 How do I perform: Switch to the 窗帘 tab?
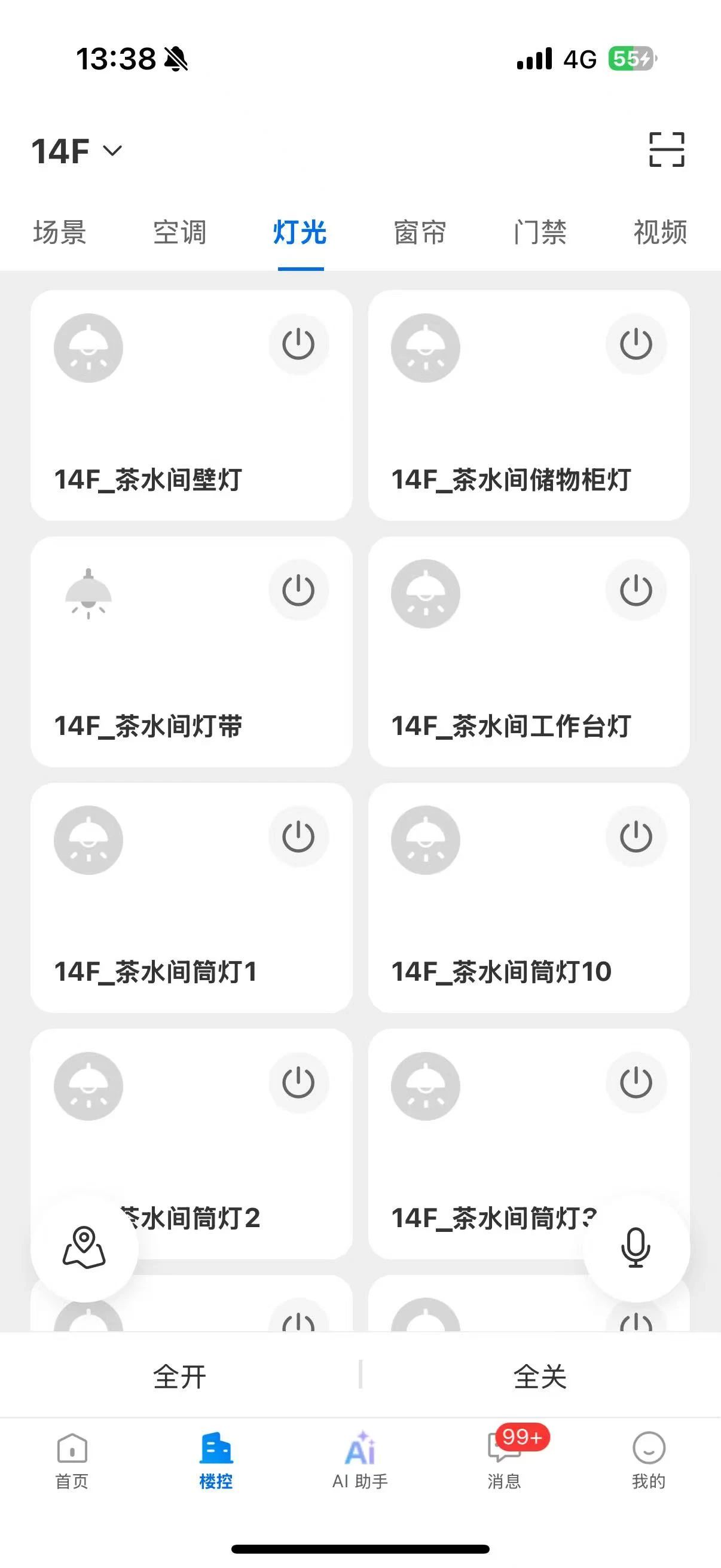click(x=420, y=233)
